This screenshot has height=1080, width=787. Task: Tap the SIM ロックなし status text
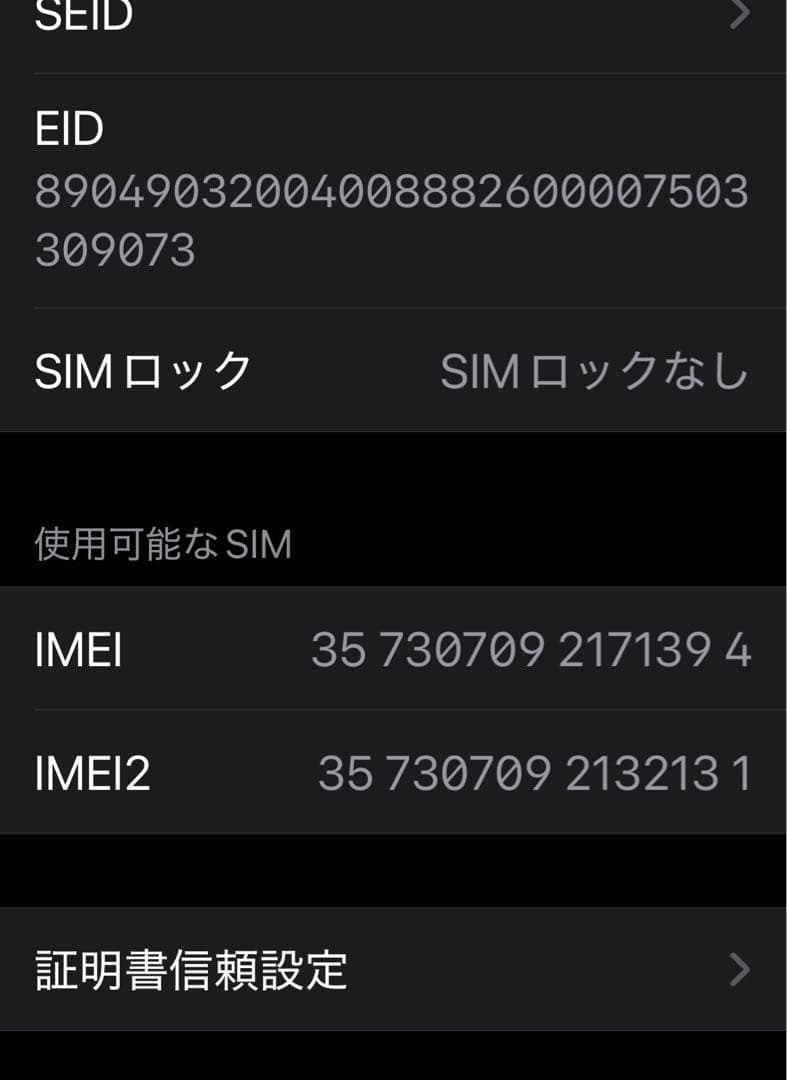pyautogui.click(x=595, y=370)
